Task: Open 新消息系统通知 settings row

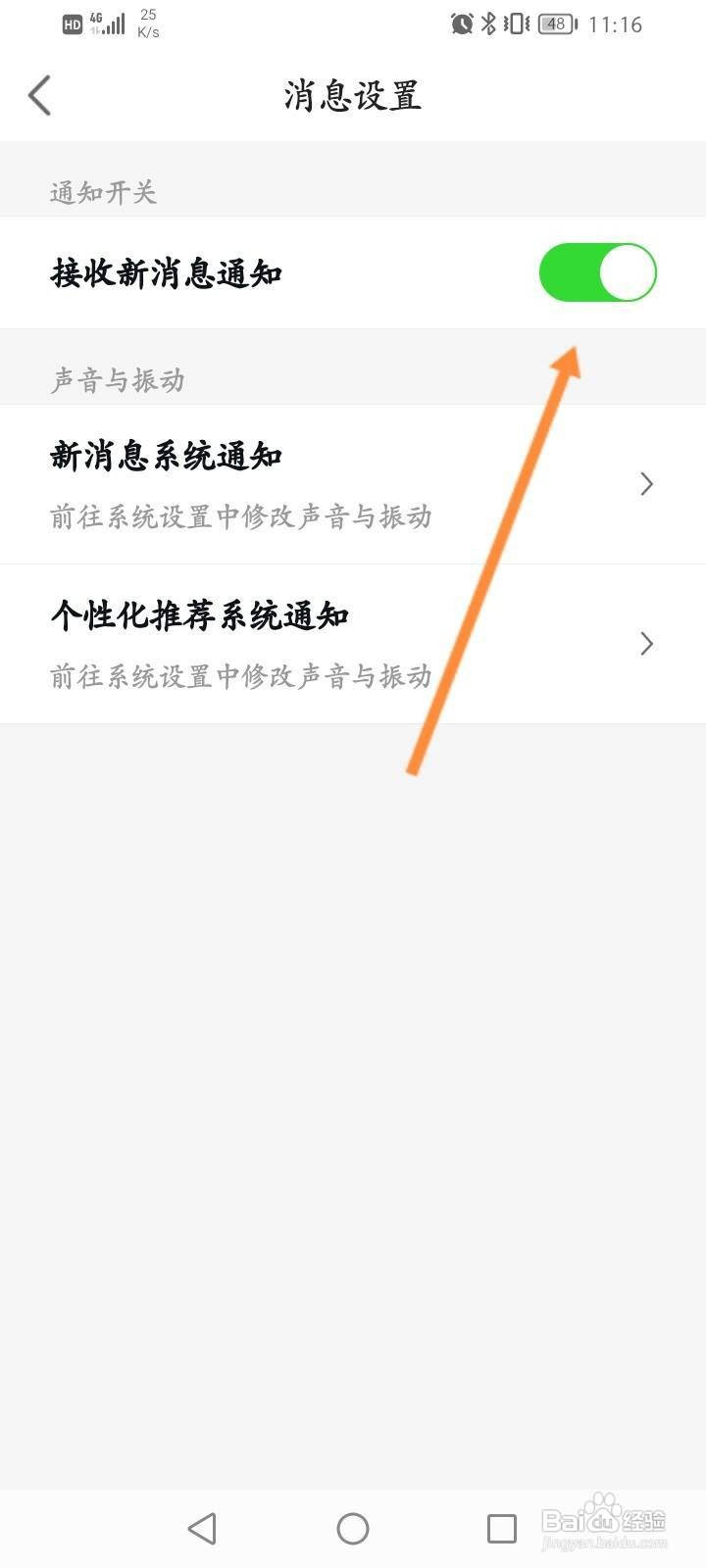Action: point(294,484)
